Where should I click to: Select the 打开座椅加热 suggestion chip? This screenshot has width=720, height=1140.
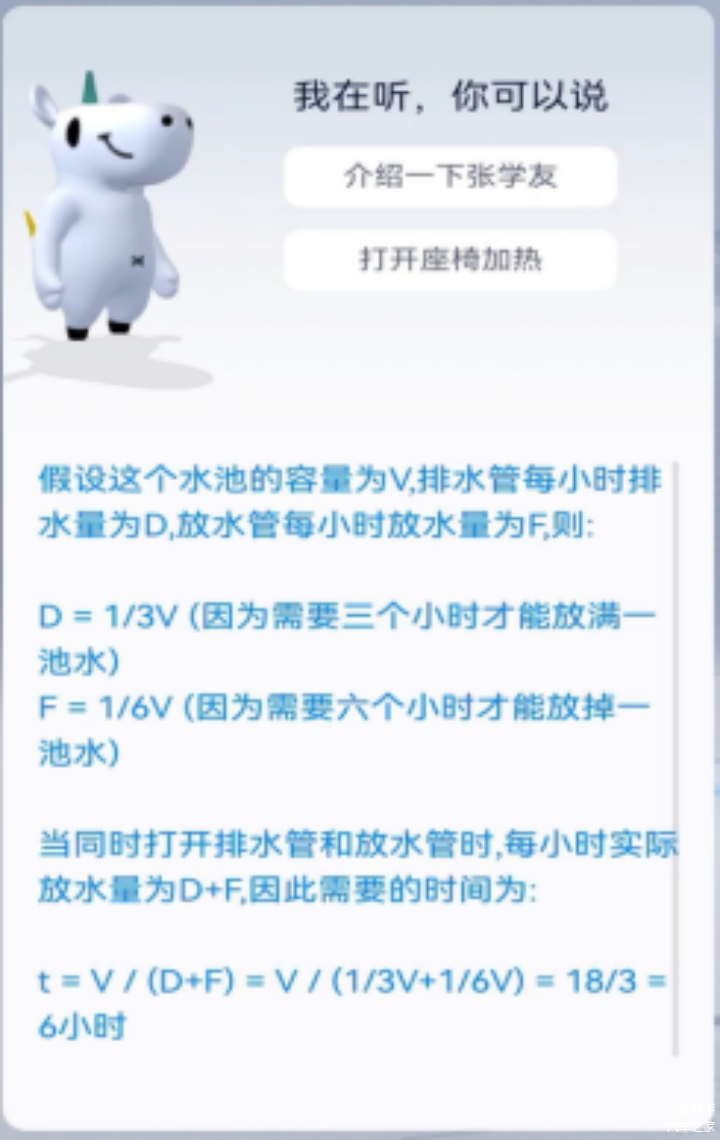[x=450, y=260]
